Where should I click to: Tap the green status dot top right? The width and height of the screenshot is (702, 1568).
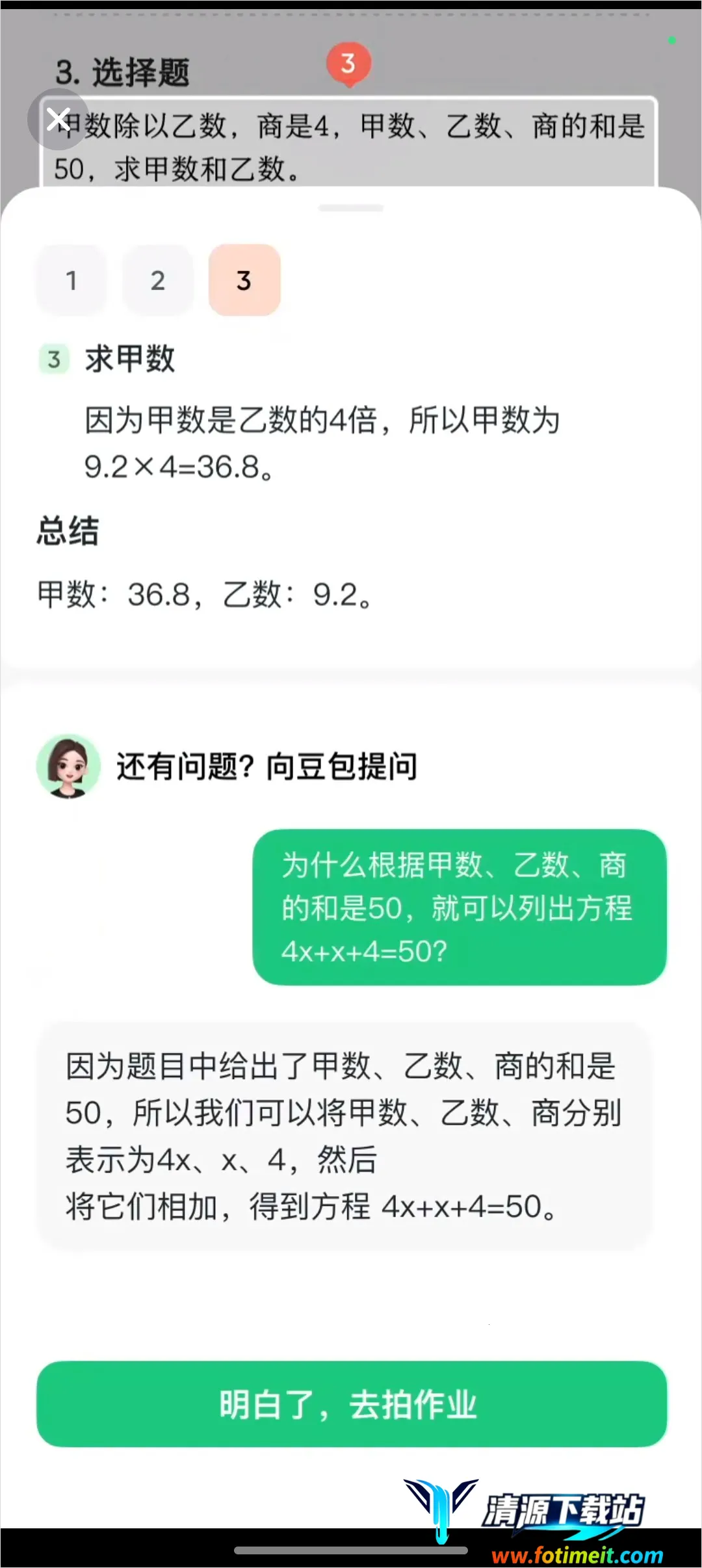coord(671,39)
